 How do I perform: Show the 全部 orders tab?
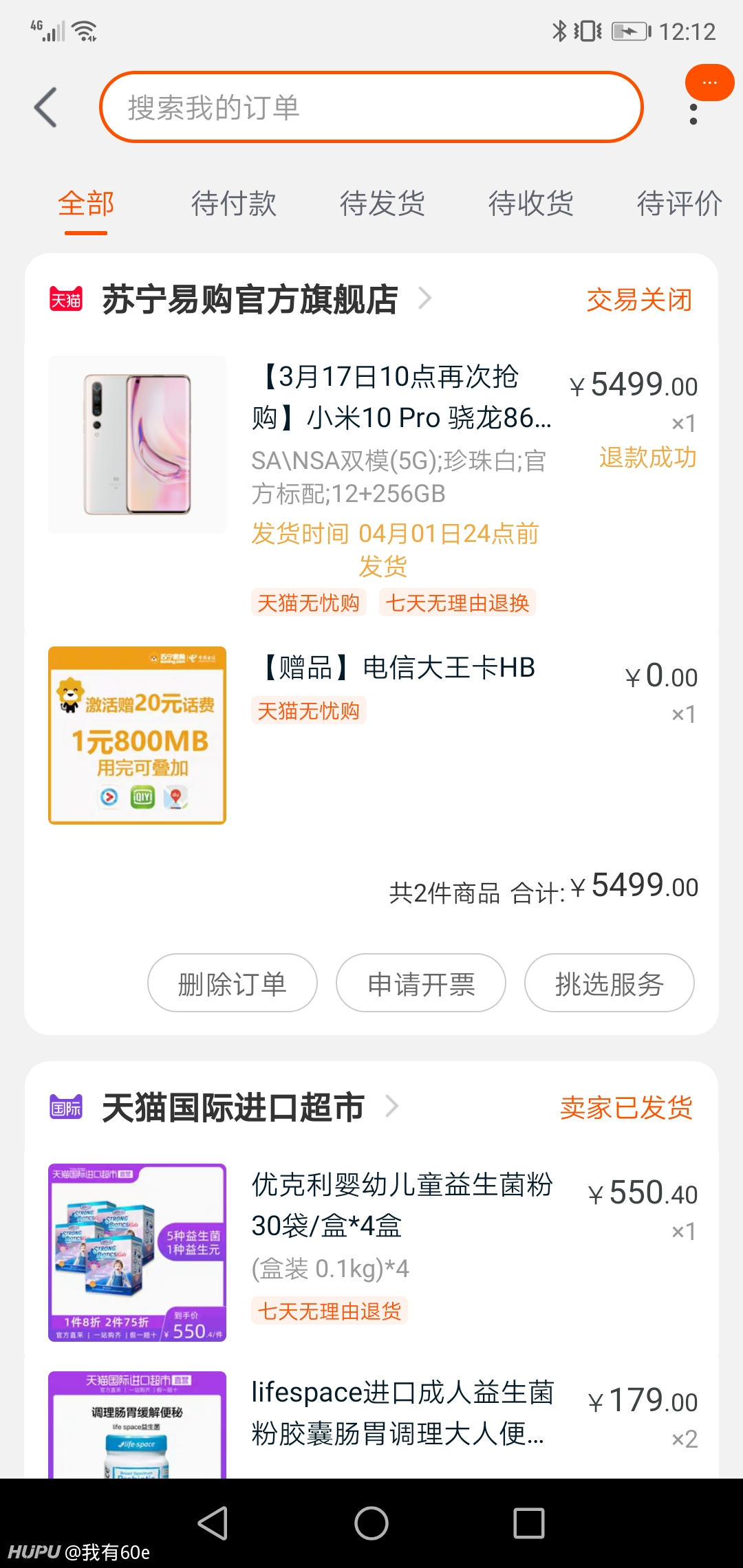(86, 204)
